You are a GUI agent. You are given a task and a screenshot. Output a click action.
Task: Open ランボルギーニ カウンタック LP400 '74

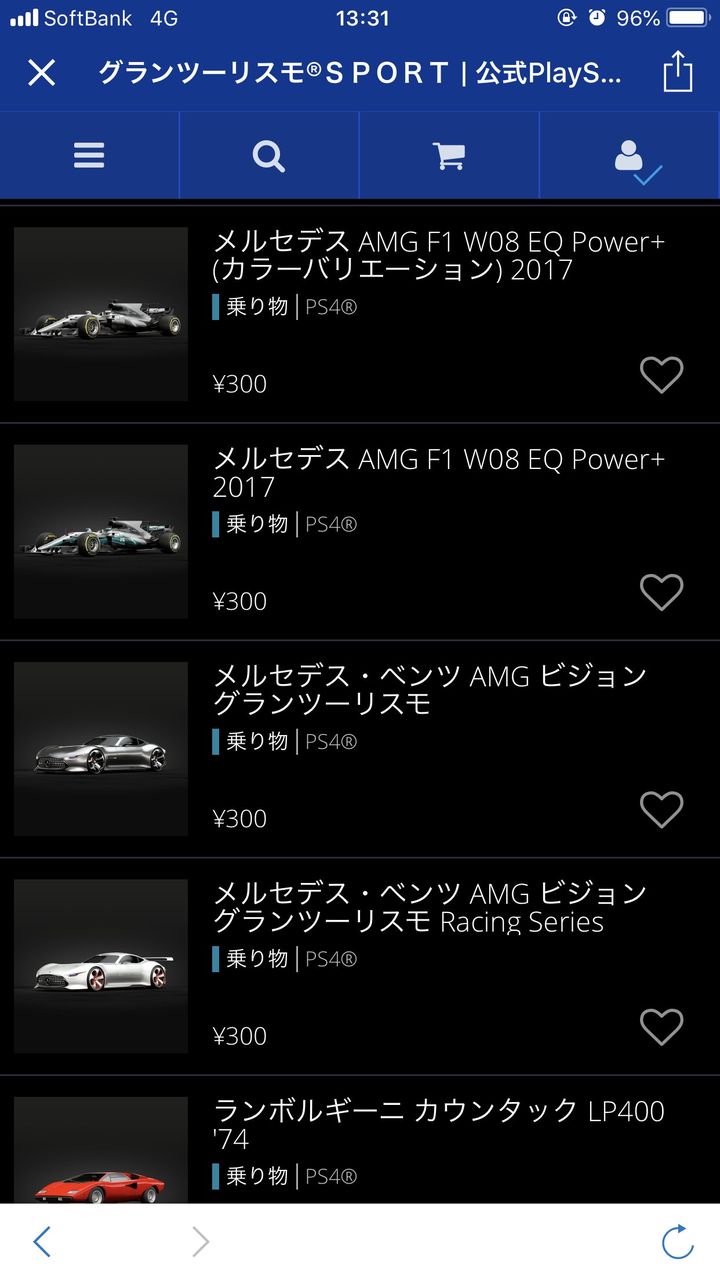point(438,1124)
